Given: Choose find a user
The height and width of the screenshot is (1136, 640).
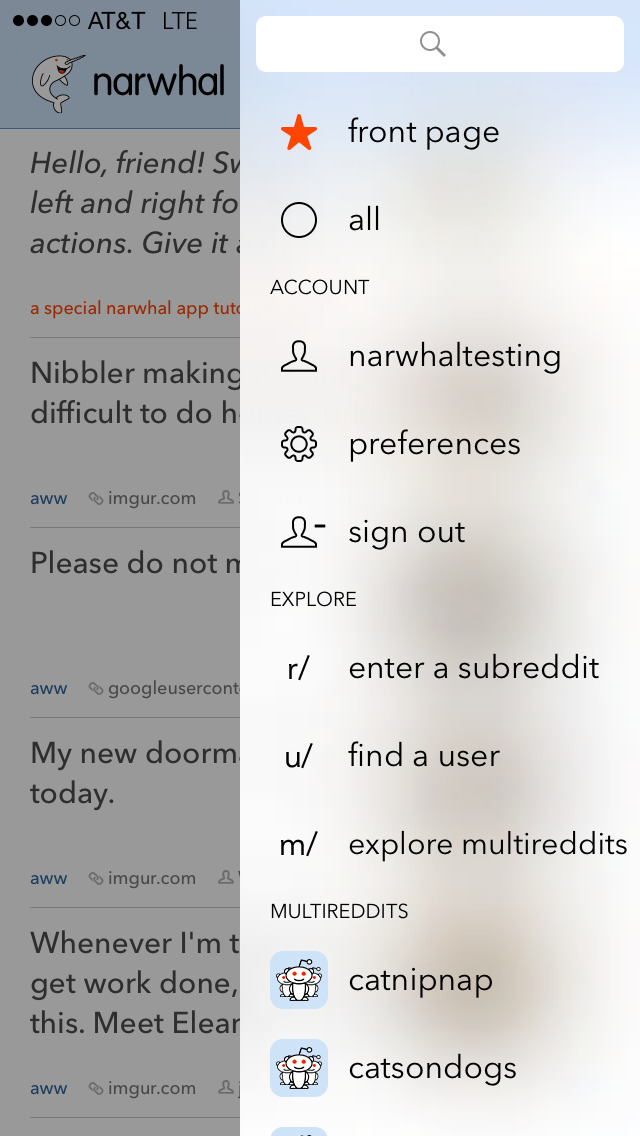Looking at the screenshot, I should point(439,756).
